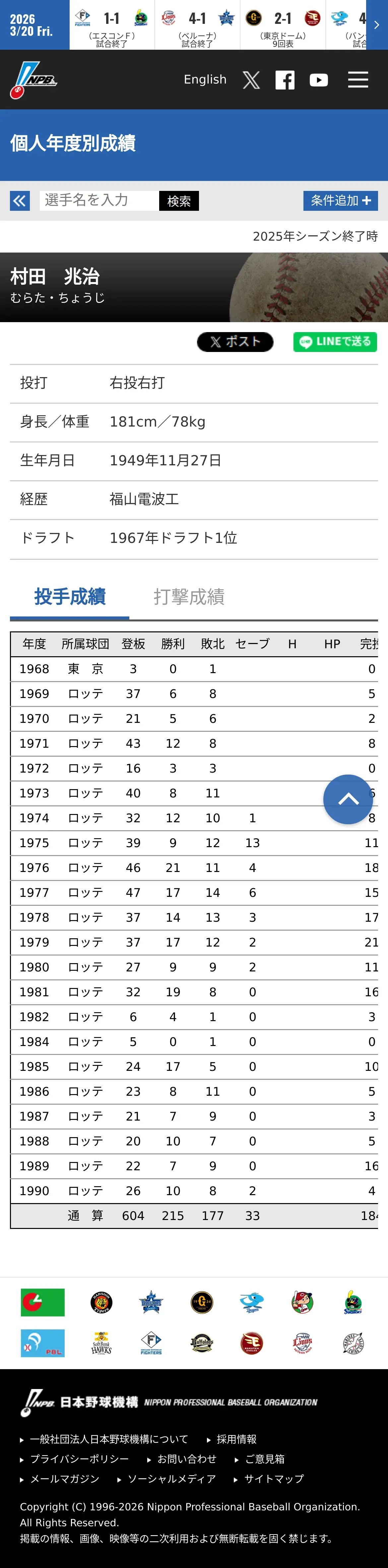
Task: Tap the 検索 search button
Action: 179,201
